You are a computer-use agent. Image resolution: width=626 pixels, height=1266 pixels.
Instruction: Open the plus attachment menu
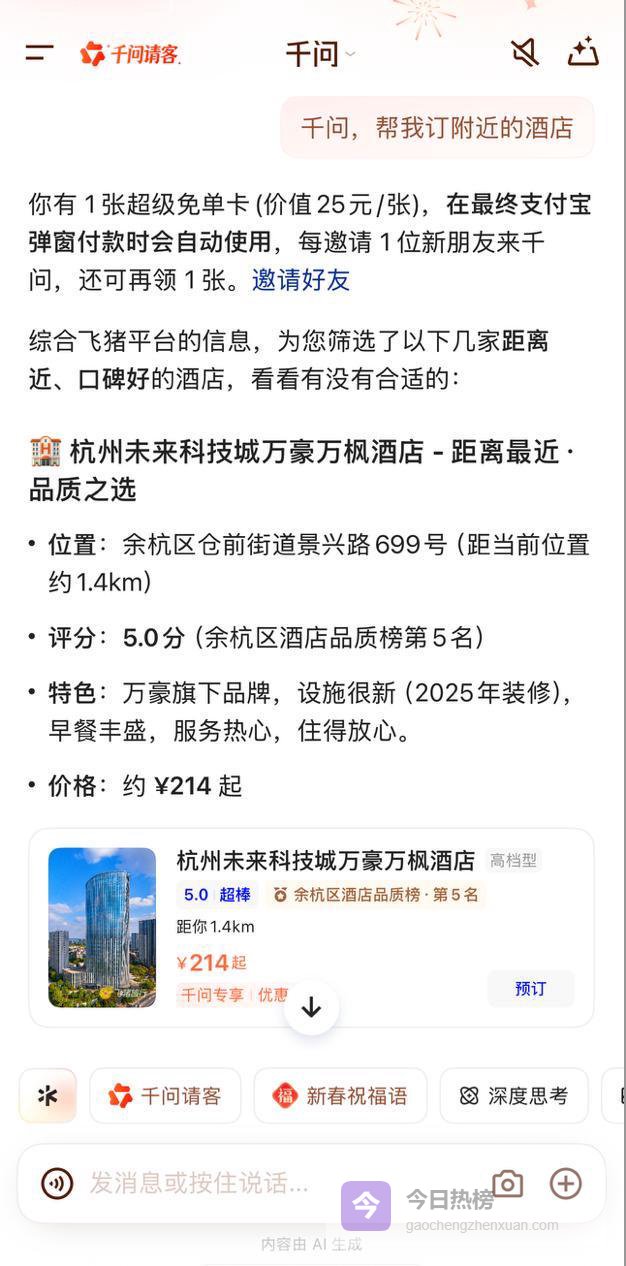coord(566,1184)
